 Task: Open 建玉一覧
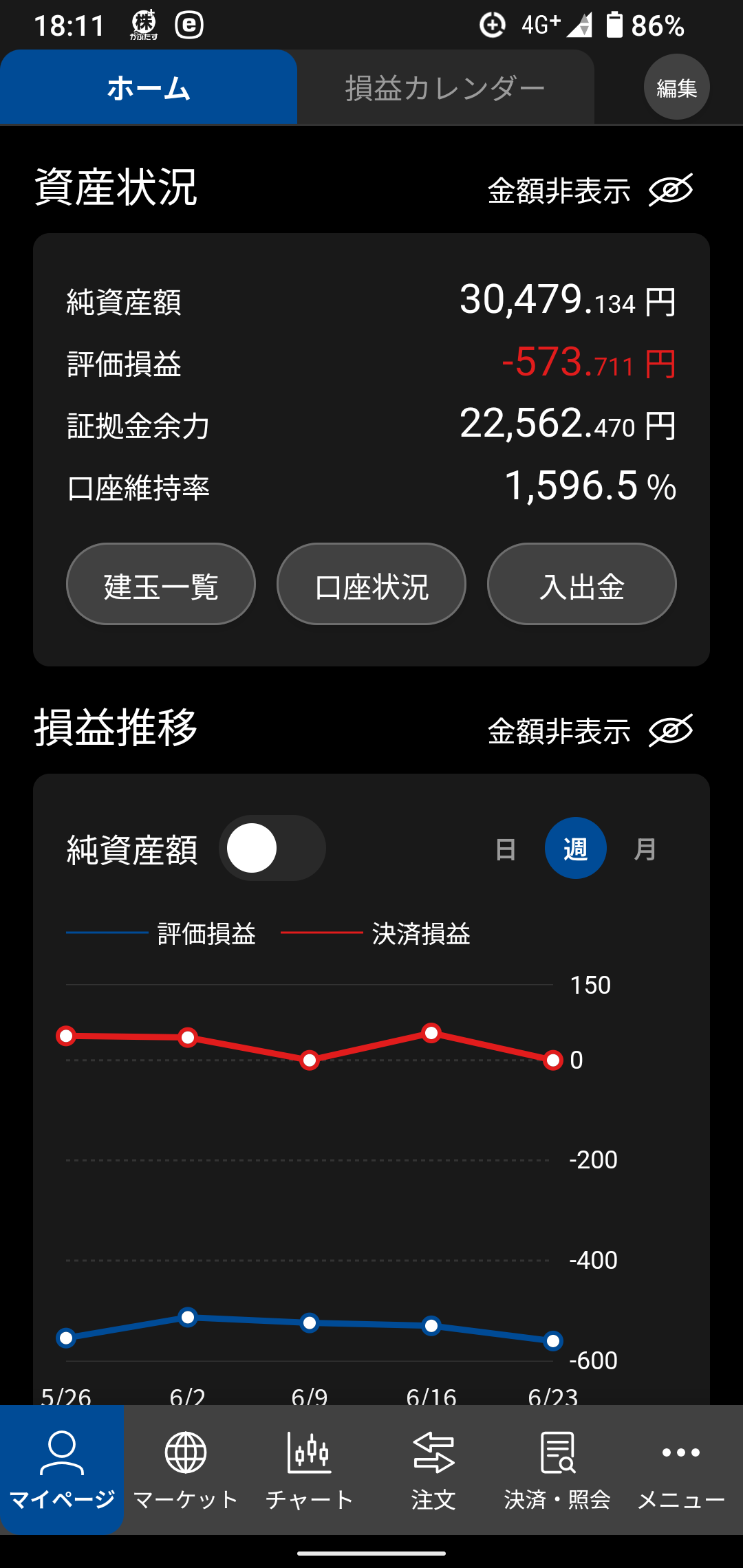pos(161,584)
